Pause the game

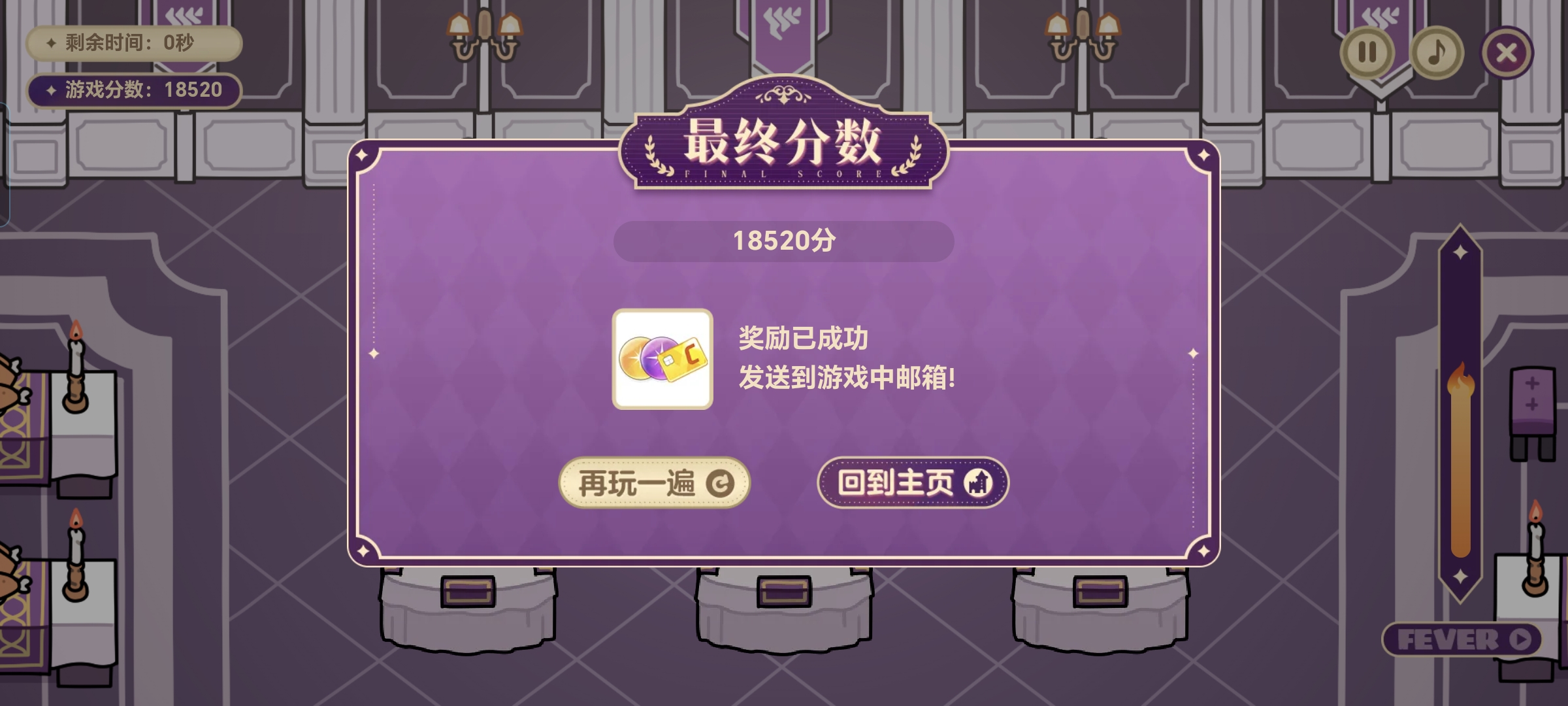[x=1367, y=52]
